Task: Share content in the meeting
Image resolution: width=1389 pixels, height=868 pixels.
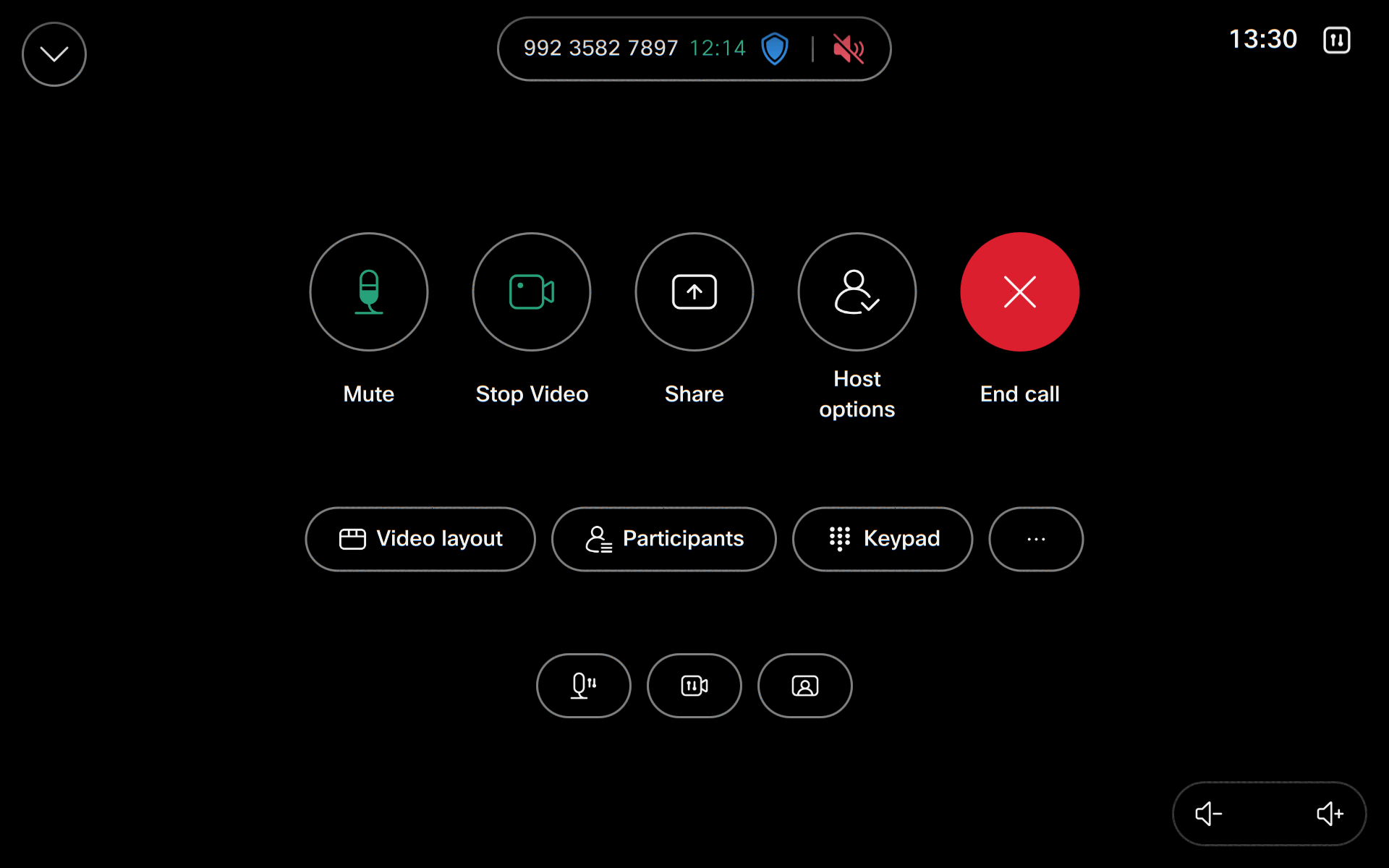Action: coord(694,292)
